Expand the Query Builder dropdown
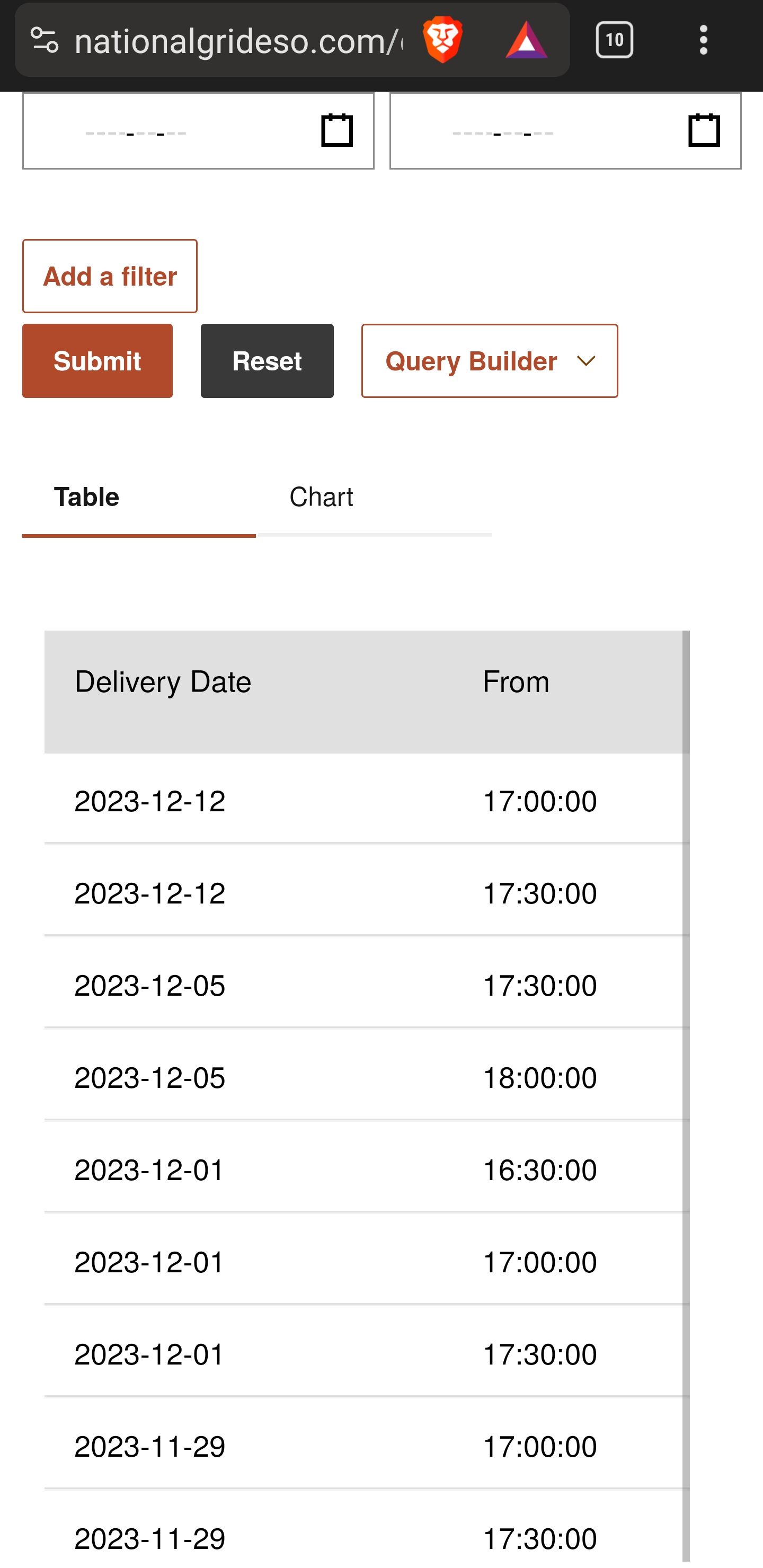 click(490, 361)
